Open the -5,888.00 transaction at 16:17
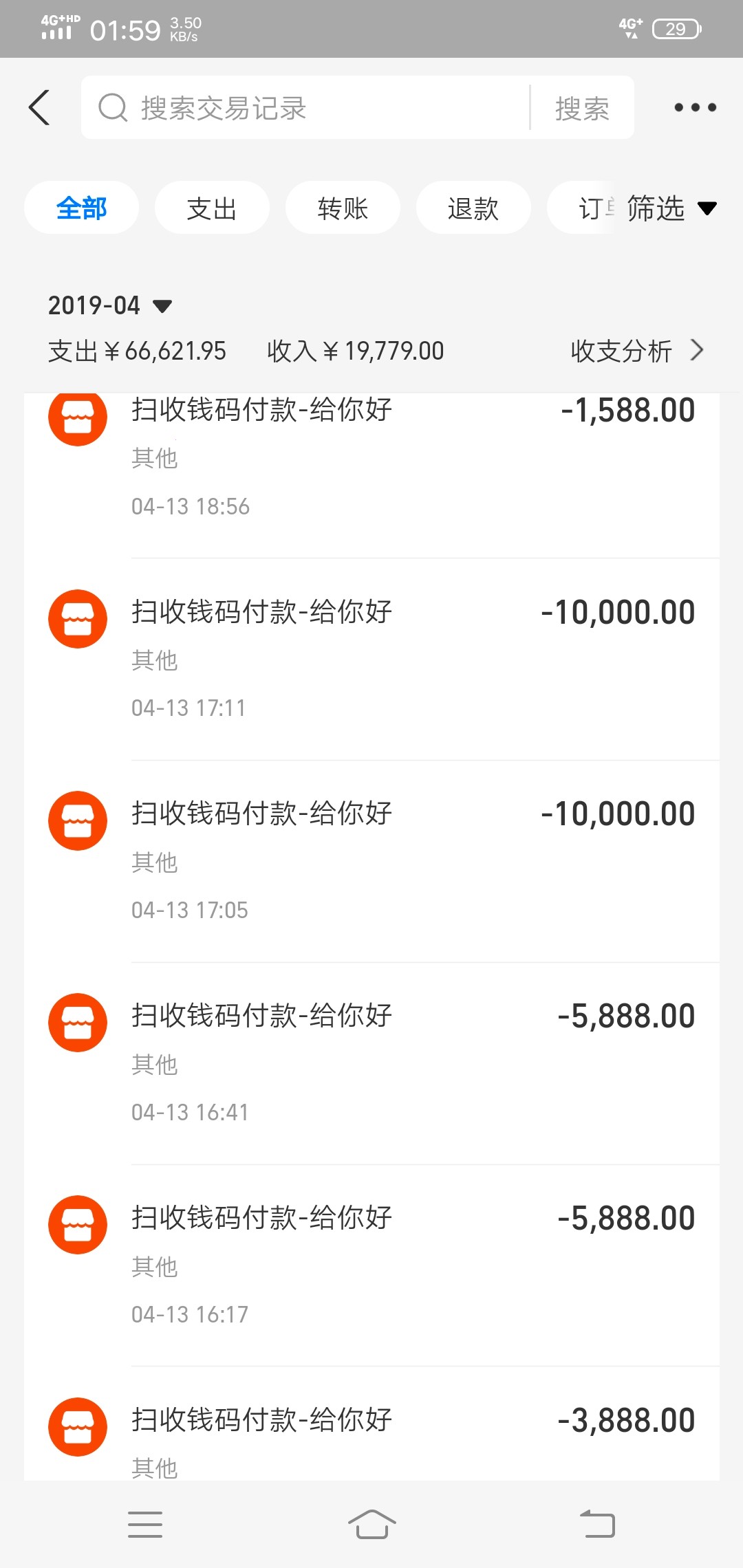This screenshot has width=743, height=1568. coord(413,1265)
